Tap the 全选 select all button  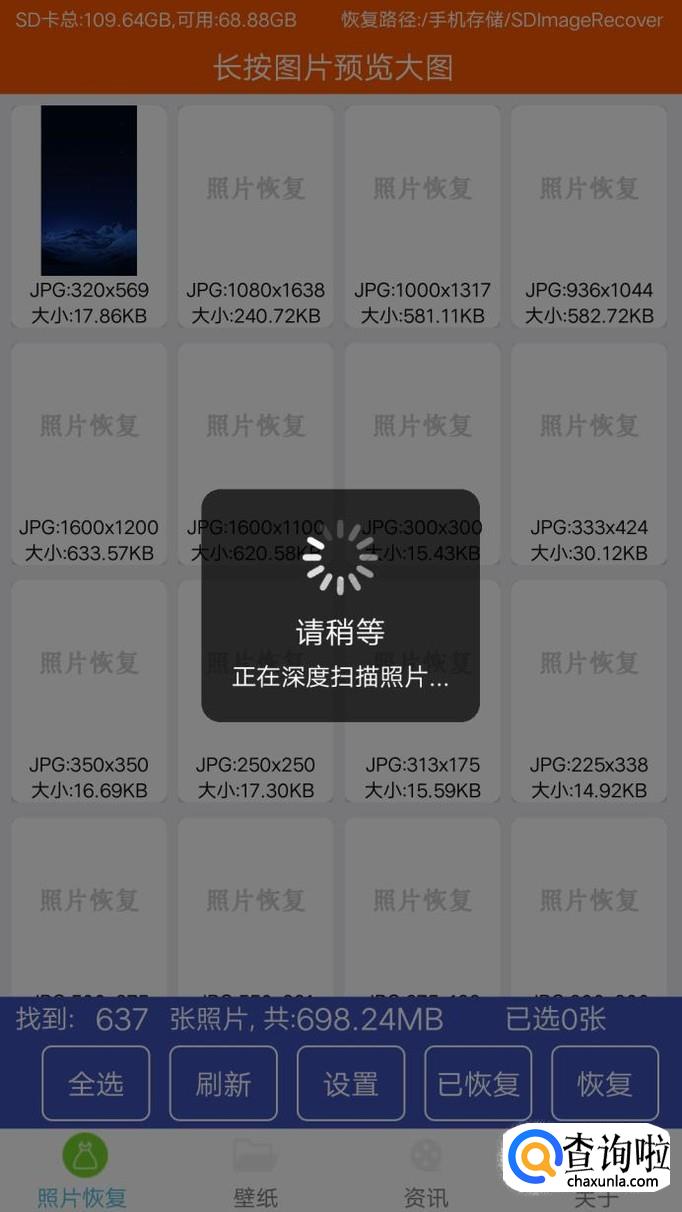click(x=96, y=1083)
